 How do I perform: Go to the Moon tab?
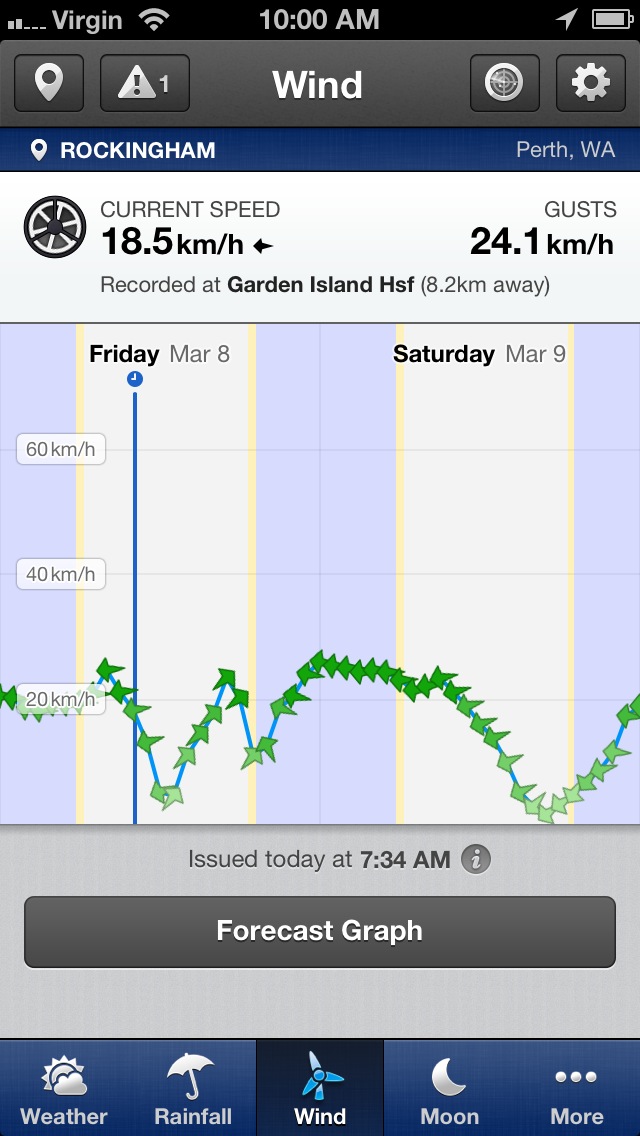(x=448, y=1088)
